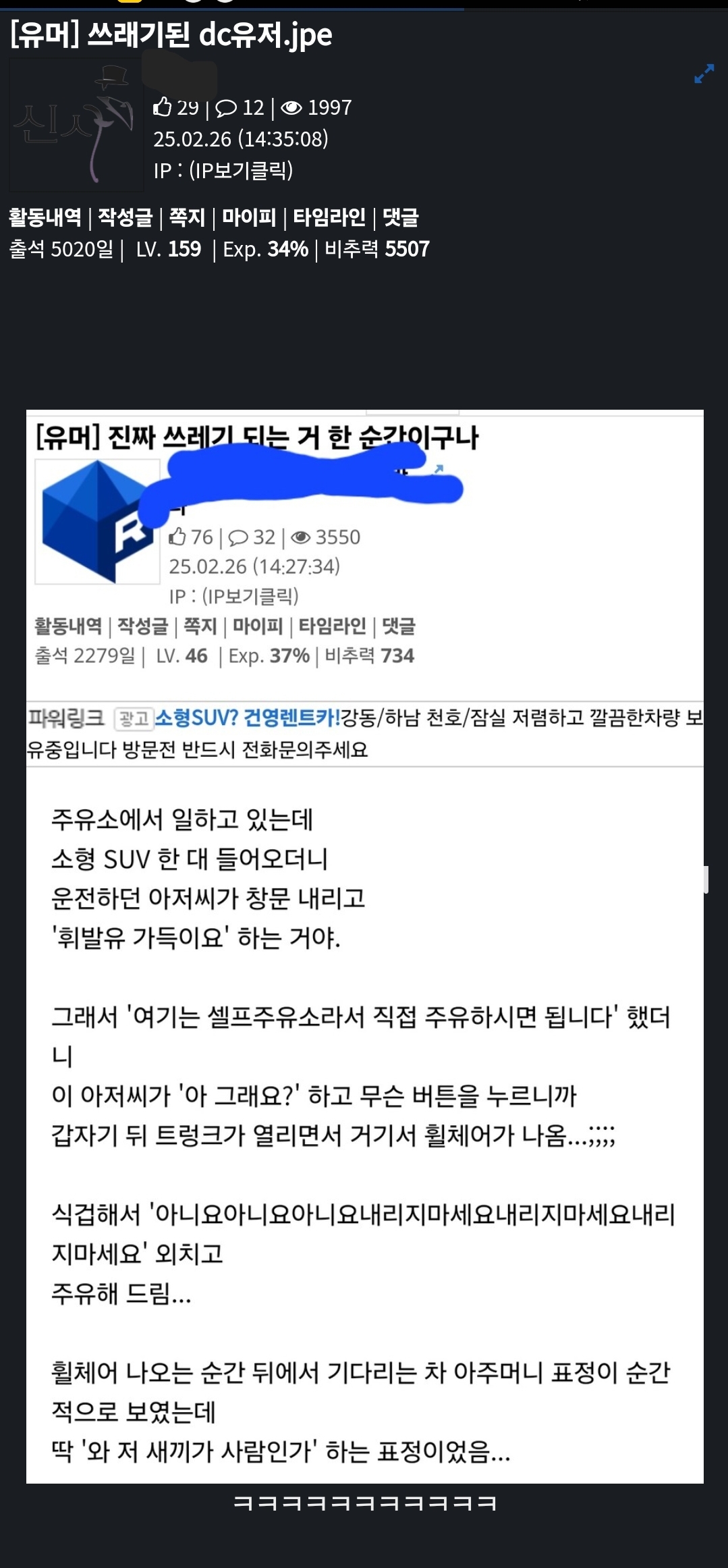
Task: Visit 마이피 in the dark post header
Action: tap(249, 217)
